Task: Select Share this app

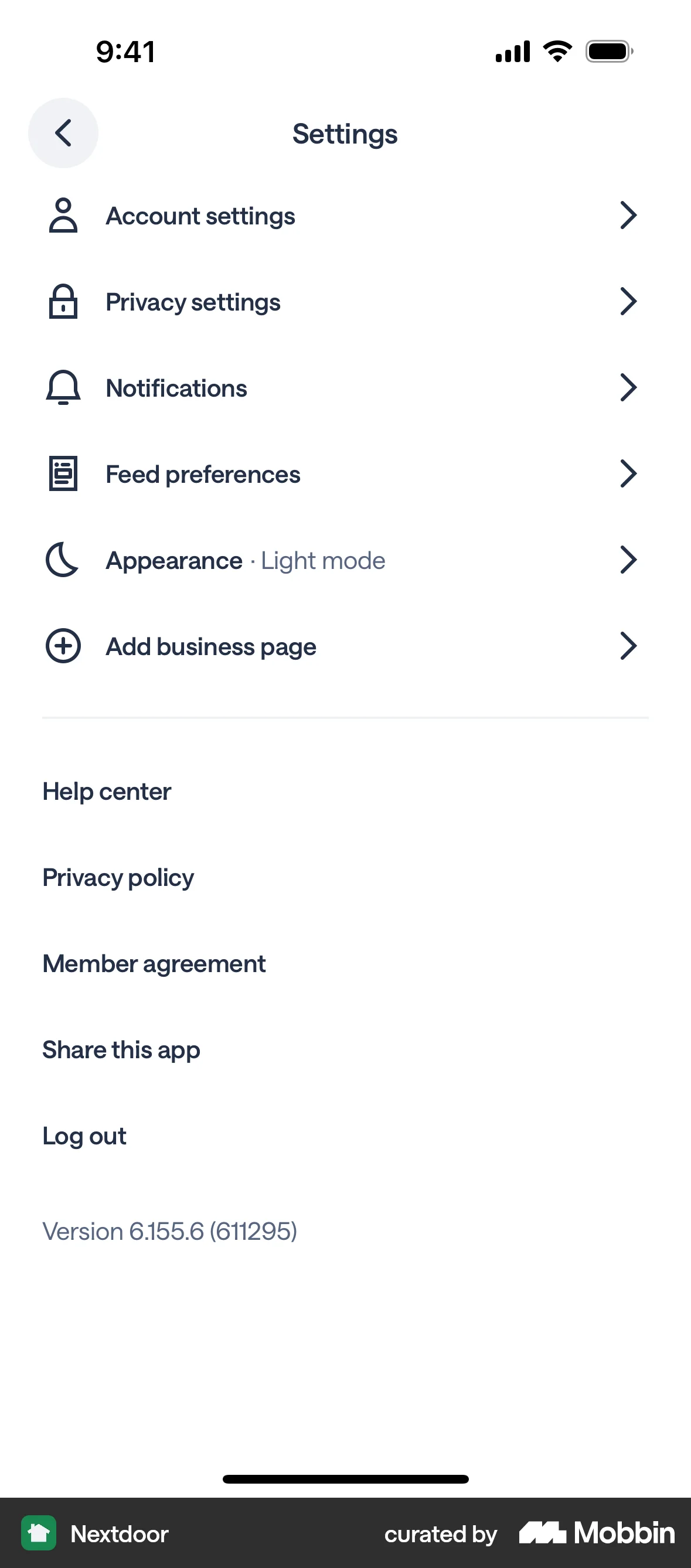Action: [x=121, y=1049]
